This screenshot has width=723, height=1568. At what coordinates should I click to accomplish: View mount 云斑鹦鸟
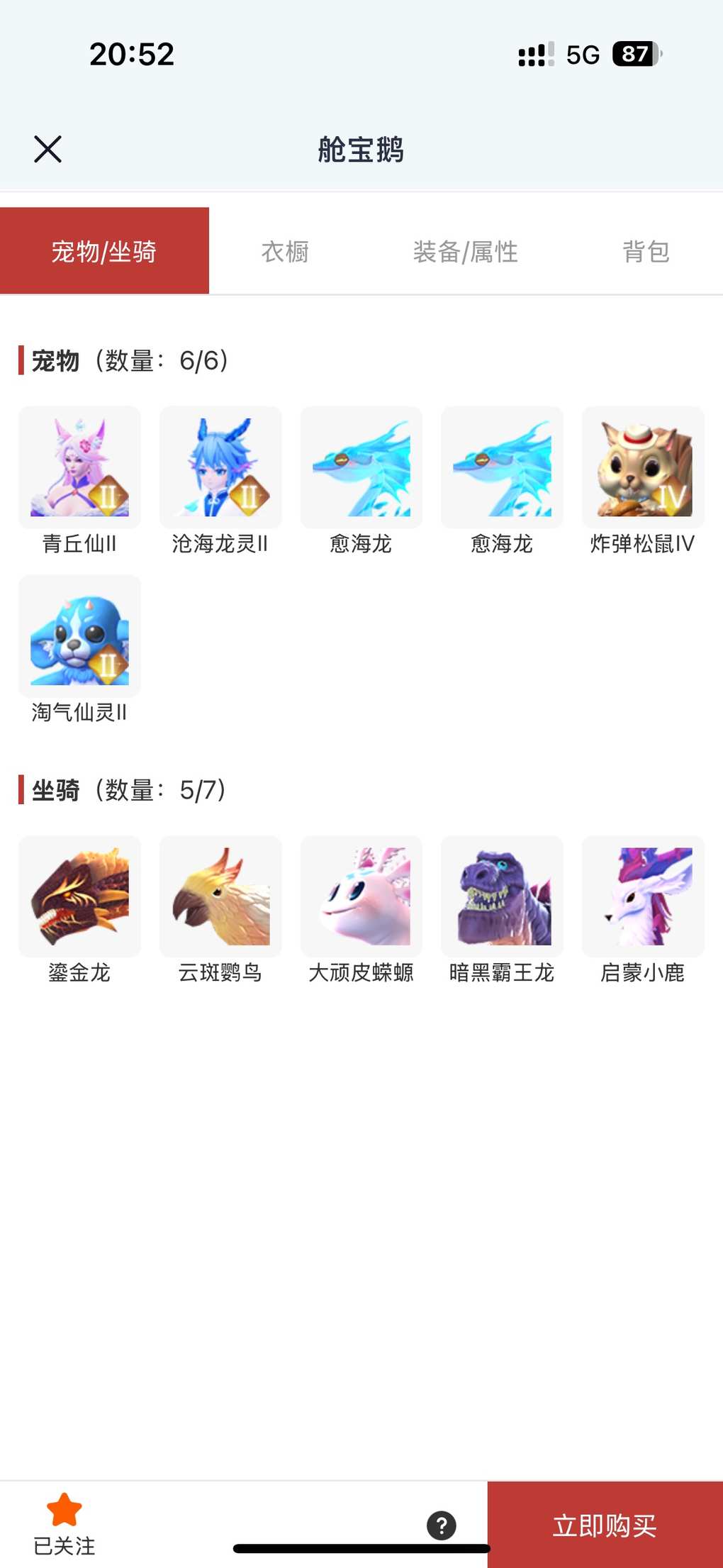[220, 897]
